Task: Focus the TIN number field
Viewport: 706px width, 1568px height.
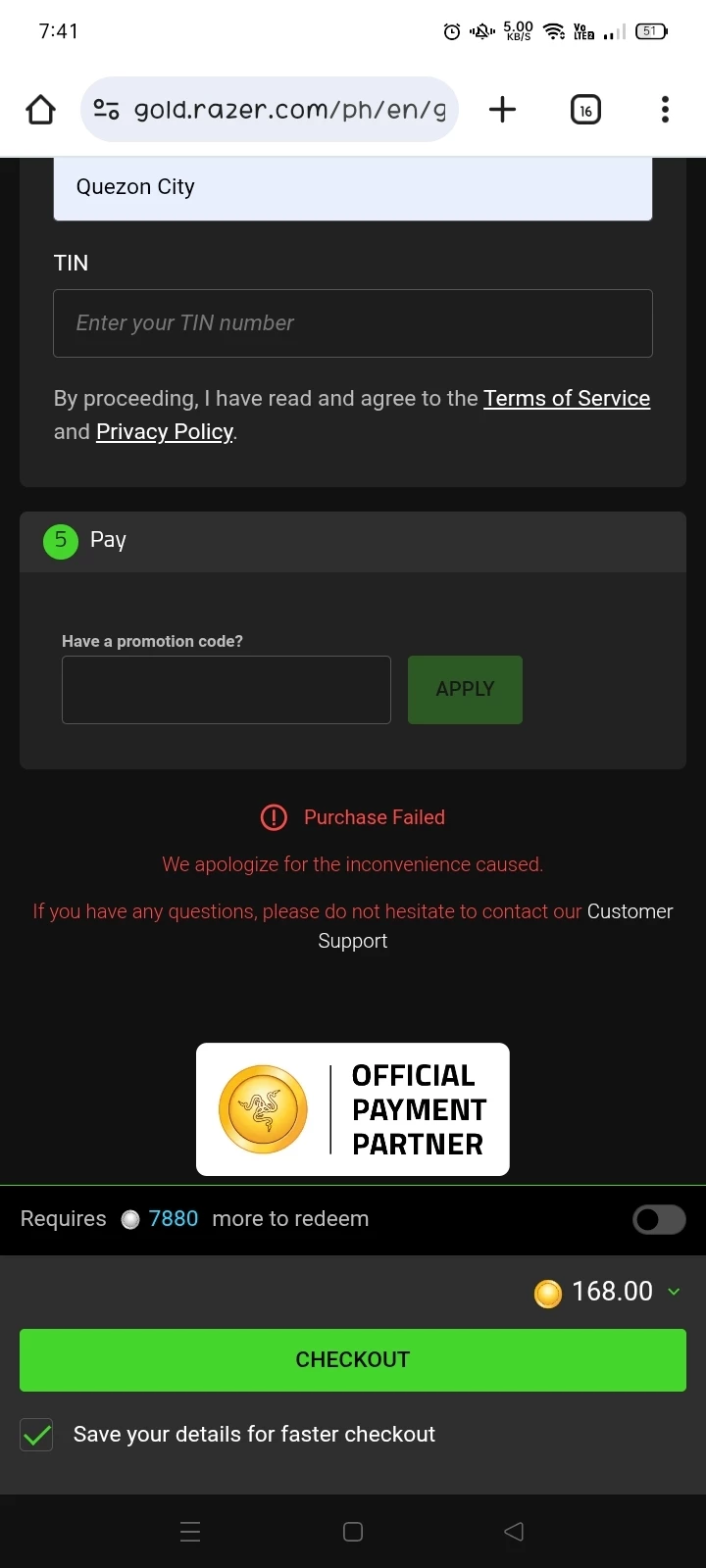Action: [x=352, y=323]
